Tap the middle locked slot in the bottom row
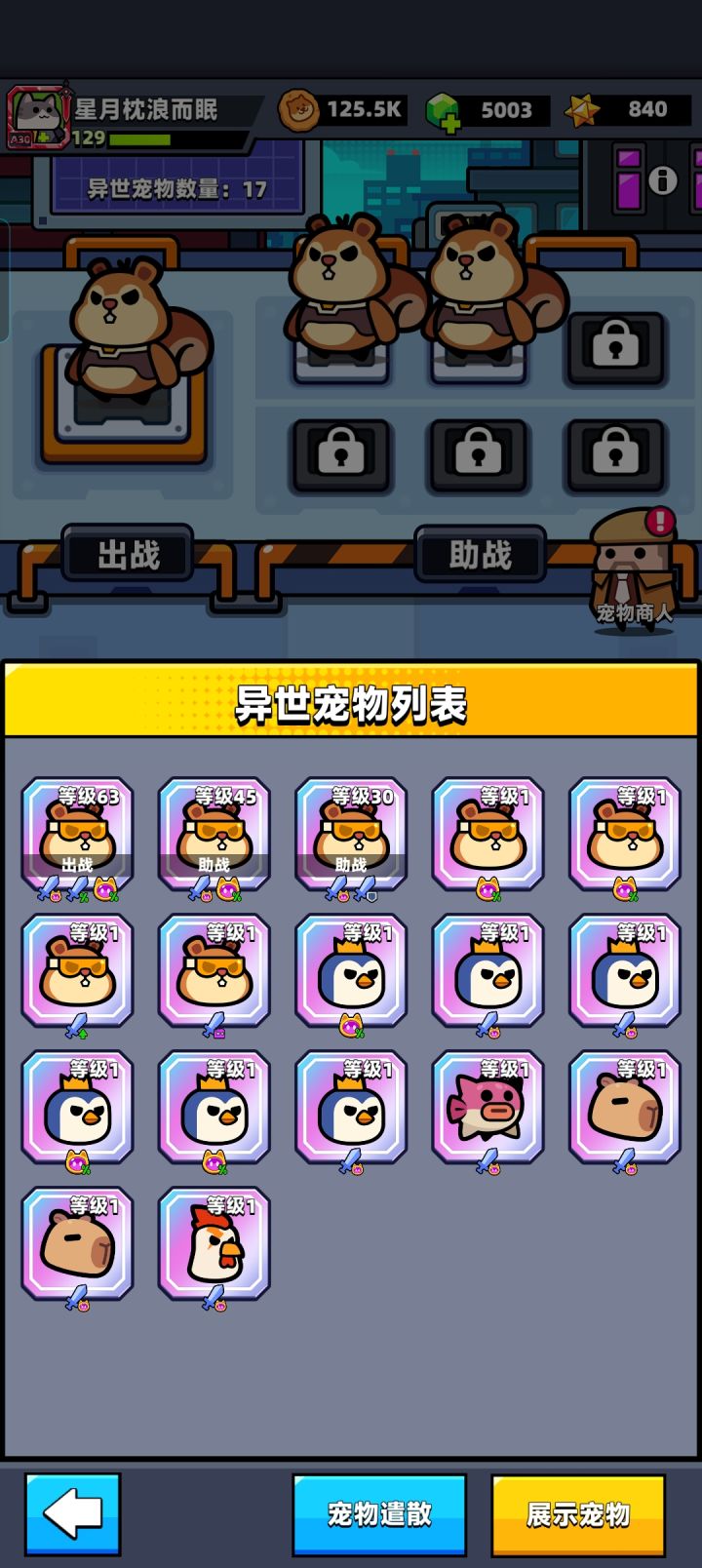Viewport: 702px width, 1568px height. pos(477,454)
